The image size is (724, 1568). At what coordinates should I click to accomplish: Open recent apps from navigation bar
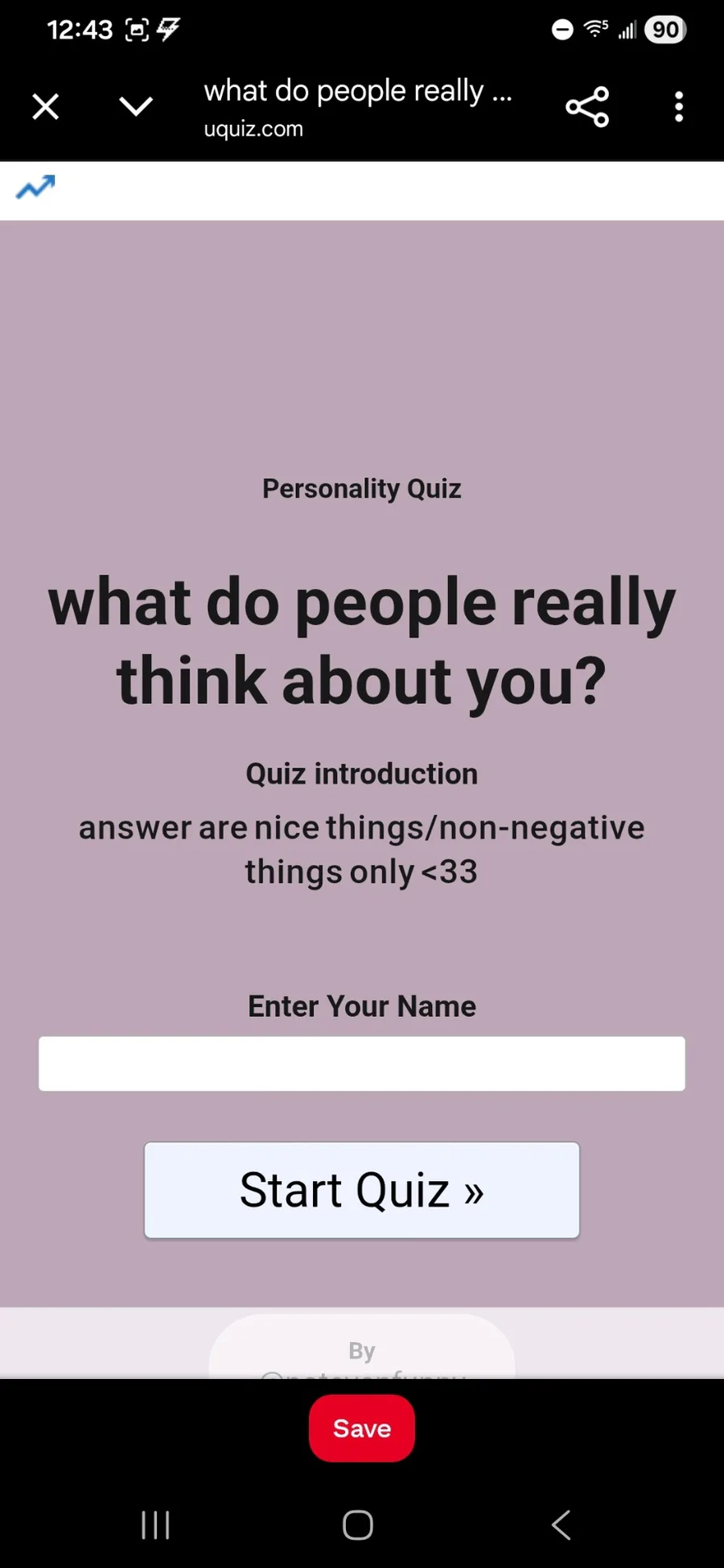(155, 1524)
